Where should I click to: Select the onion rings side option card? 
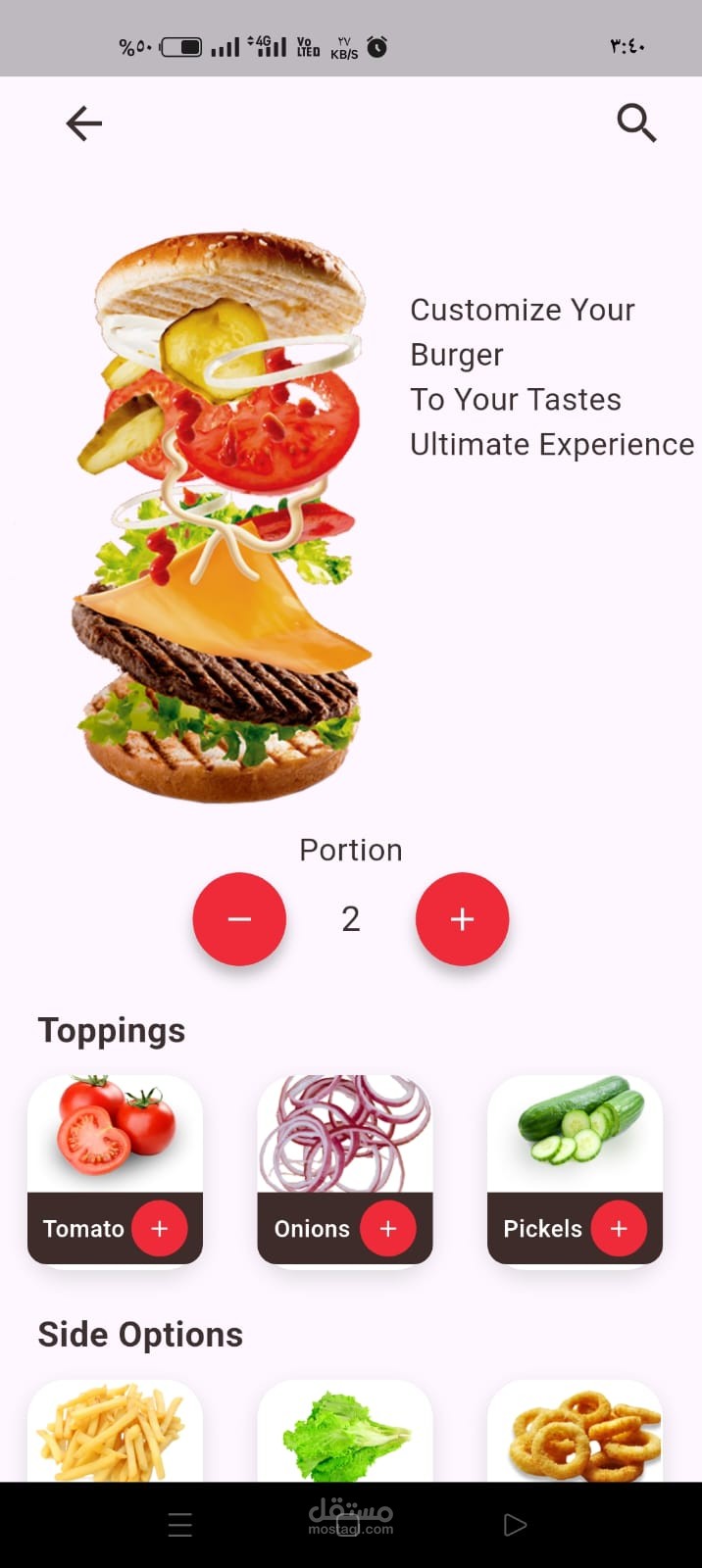(x=576, y=1433)
